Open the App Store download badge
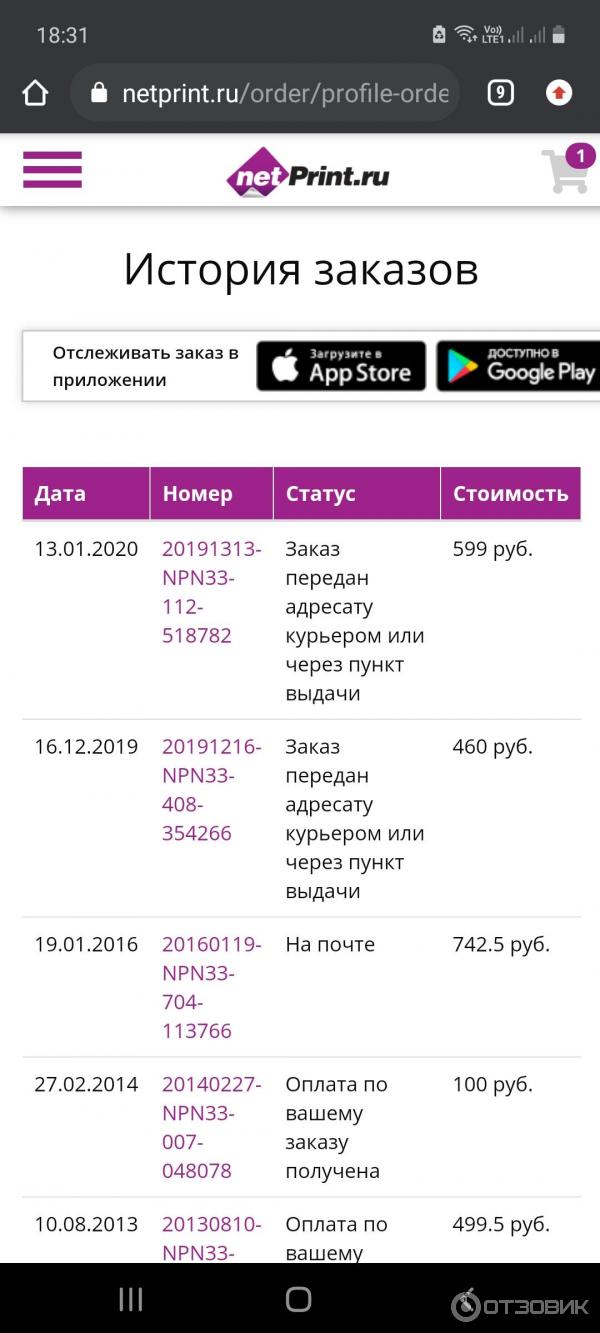Viewport: 600px width, 1333px height. pyautogui.click(x=341, y=366)
